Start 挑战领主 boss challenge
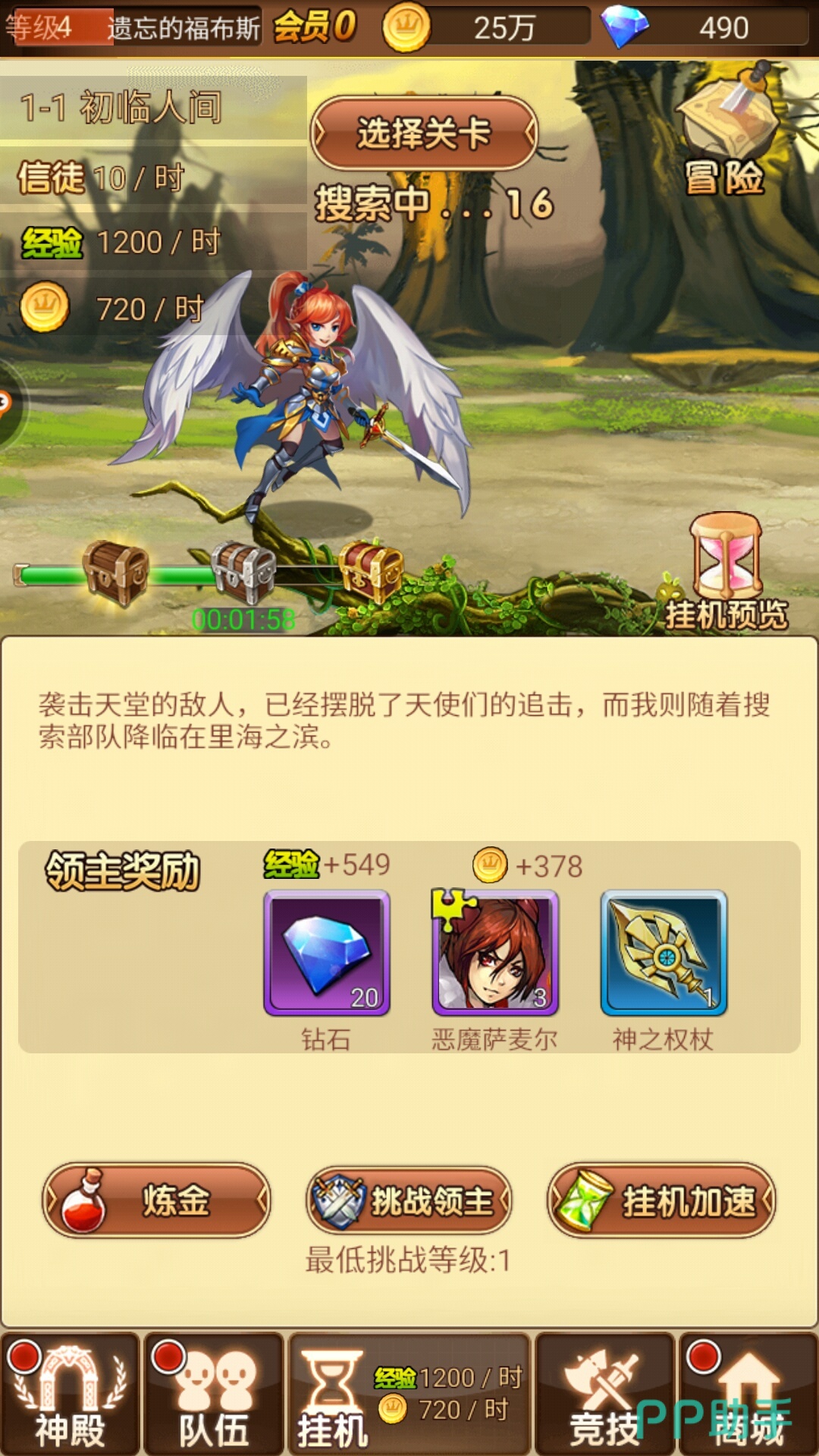The height and width of the screenshot is (1456, 819). tap(409, 1200)
